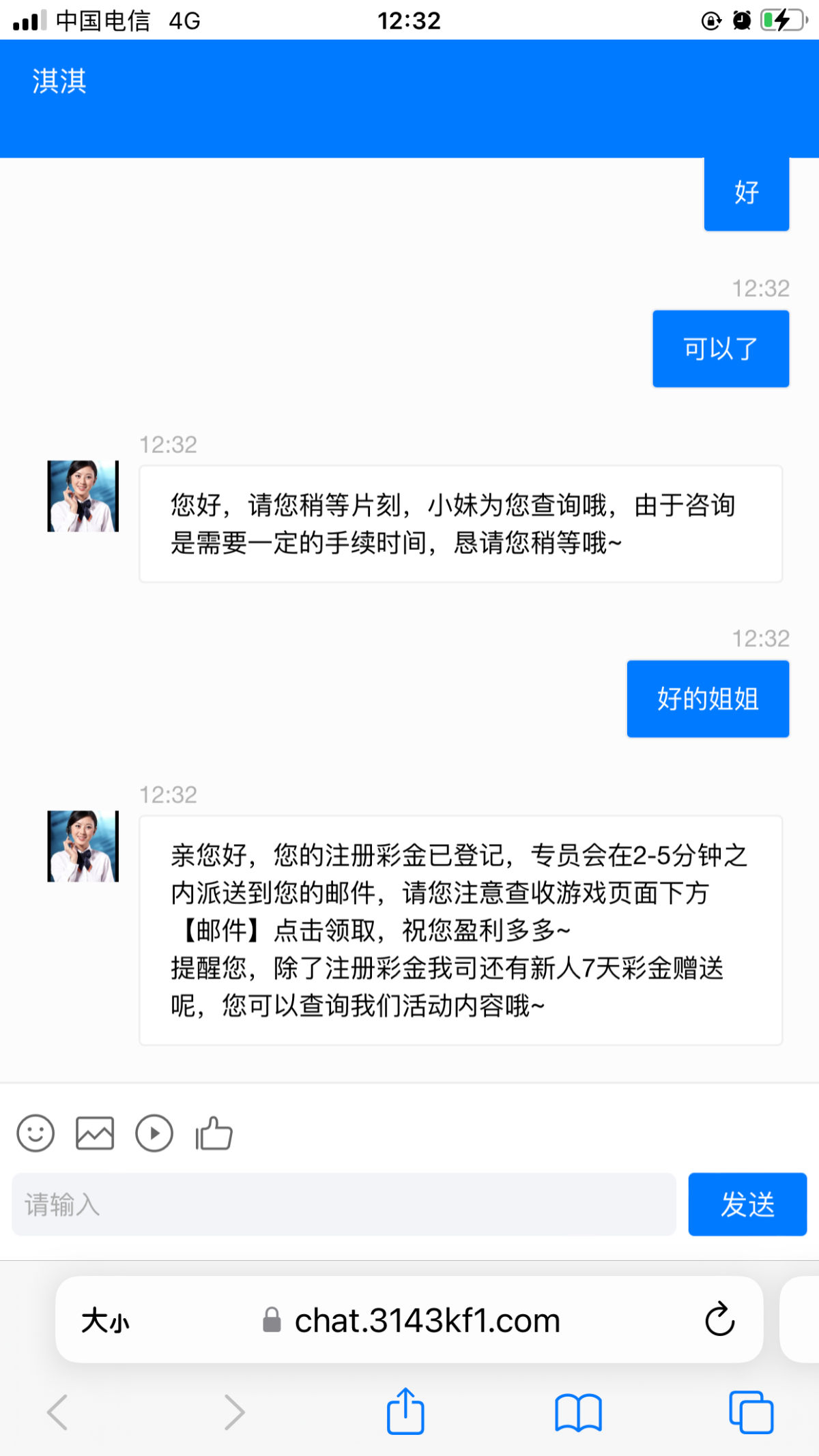Reload the chat page
This screenshot has width=819, height=1456.
pos(719,1320)
